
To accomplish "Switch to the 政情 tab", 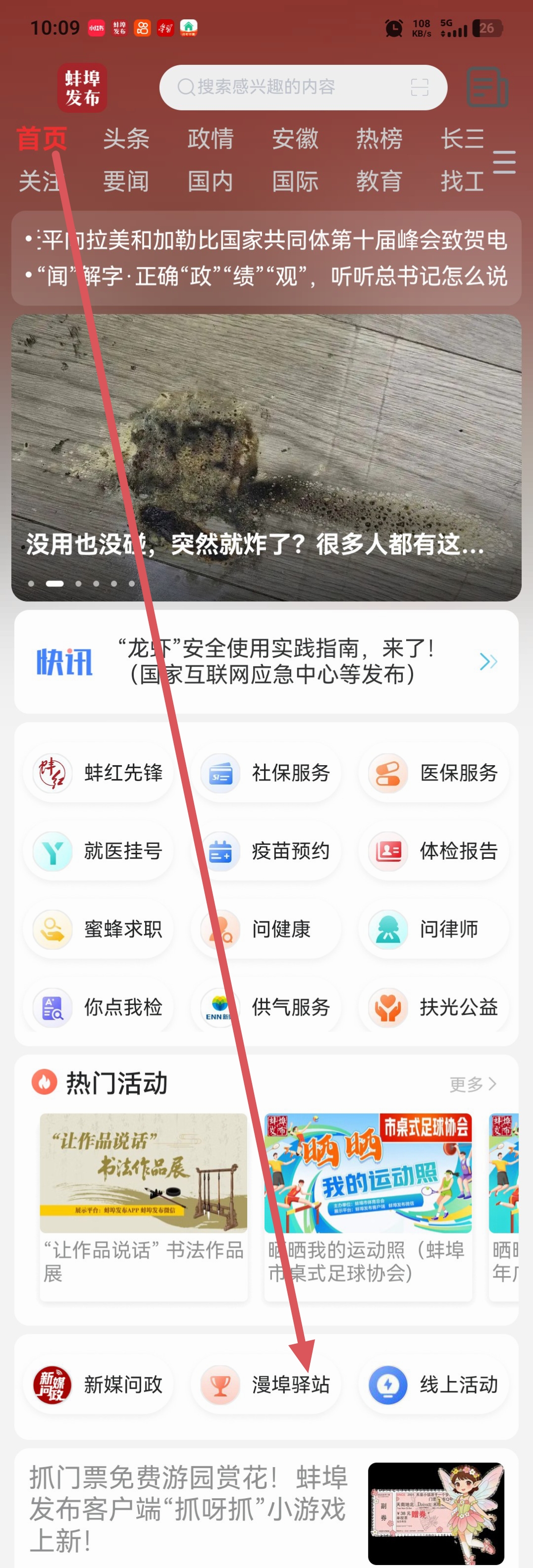I will point(210,139).
